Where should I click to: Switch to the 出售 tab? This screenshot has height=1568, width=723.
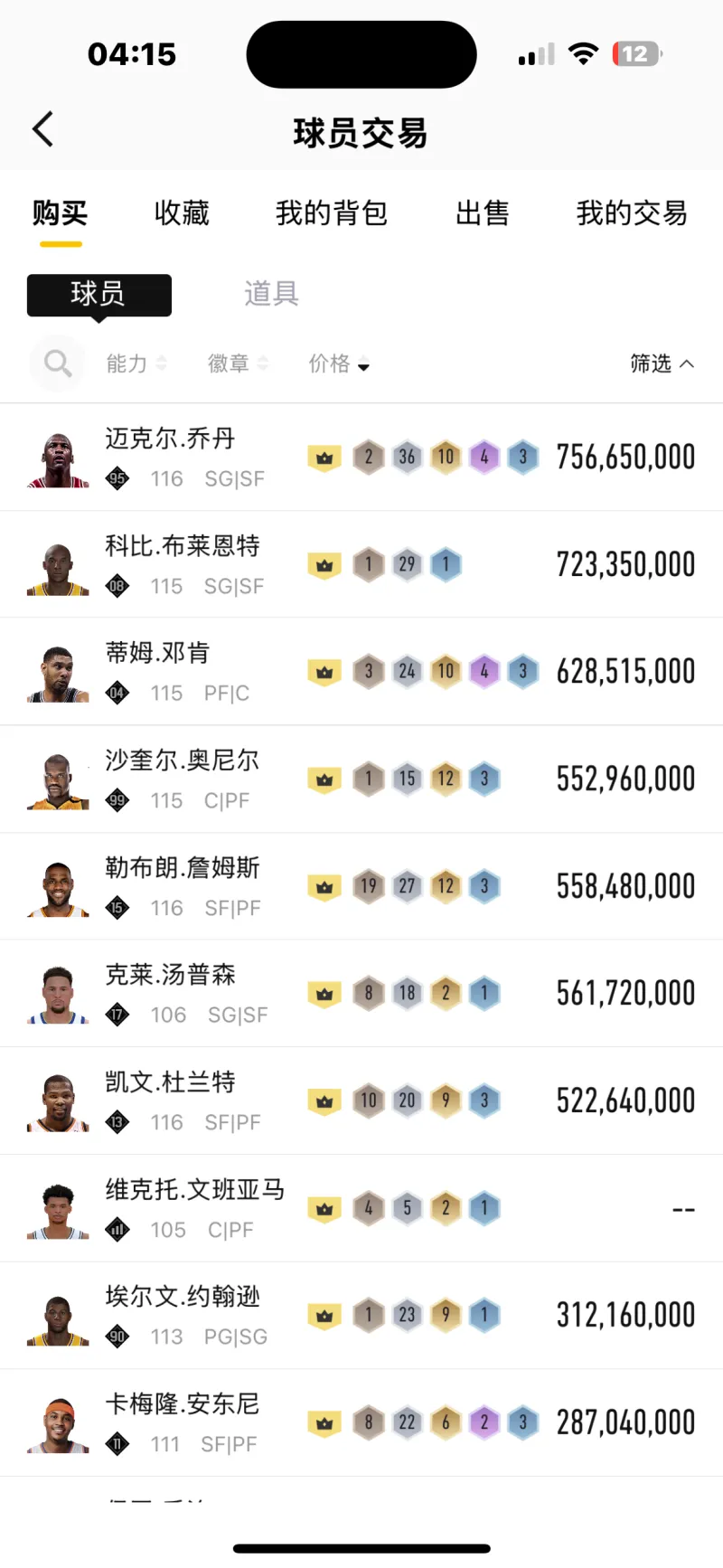(483, 213)
